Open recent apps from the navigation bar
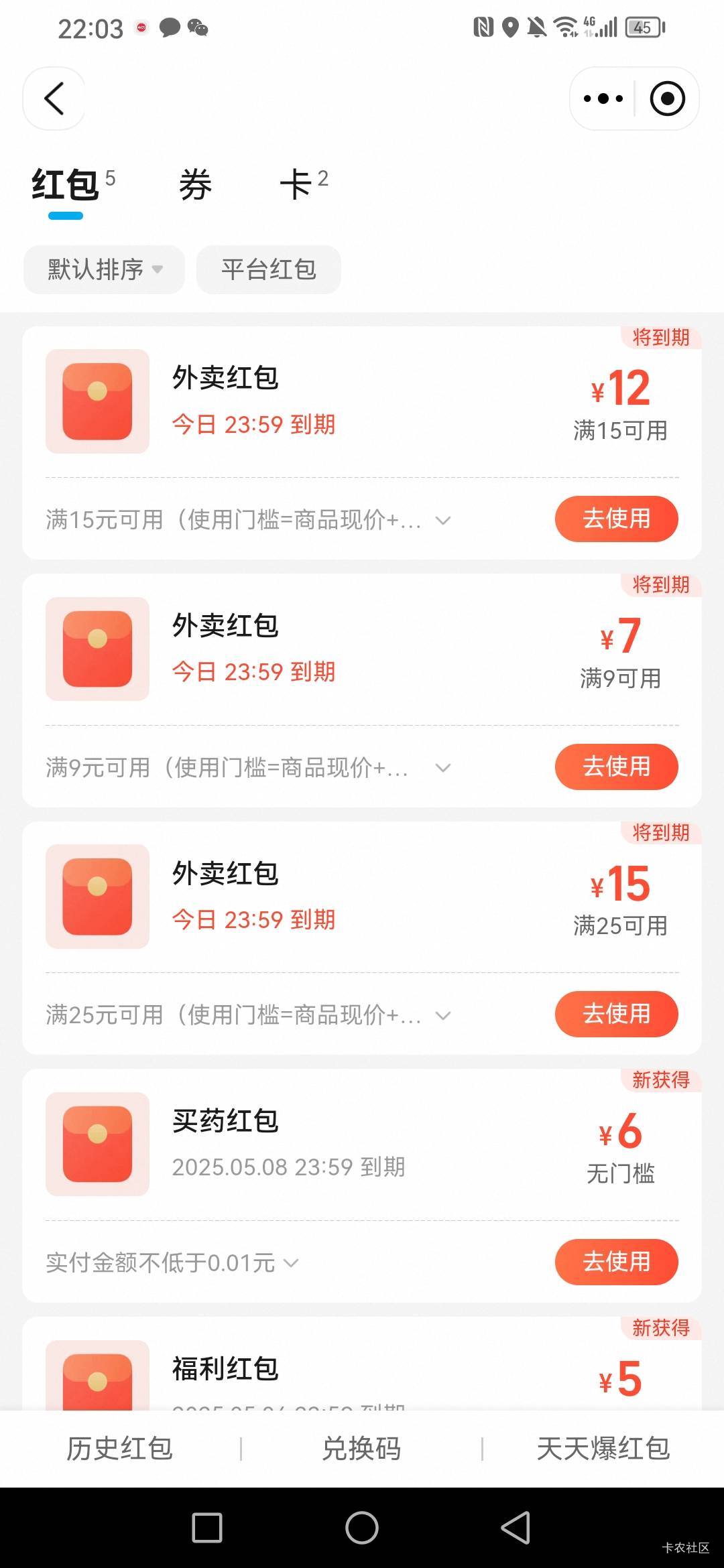724x1568 pixels. [207, 1528]
